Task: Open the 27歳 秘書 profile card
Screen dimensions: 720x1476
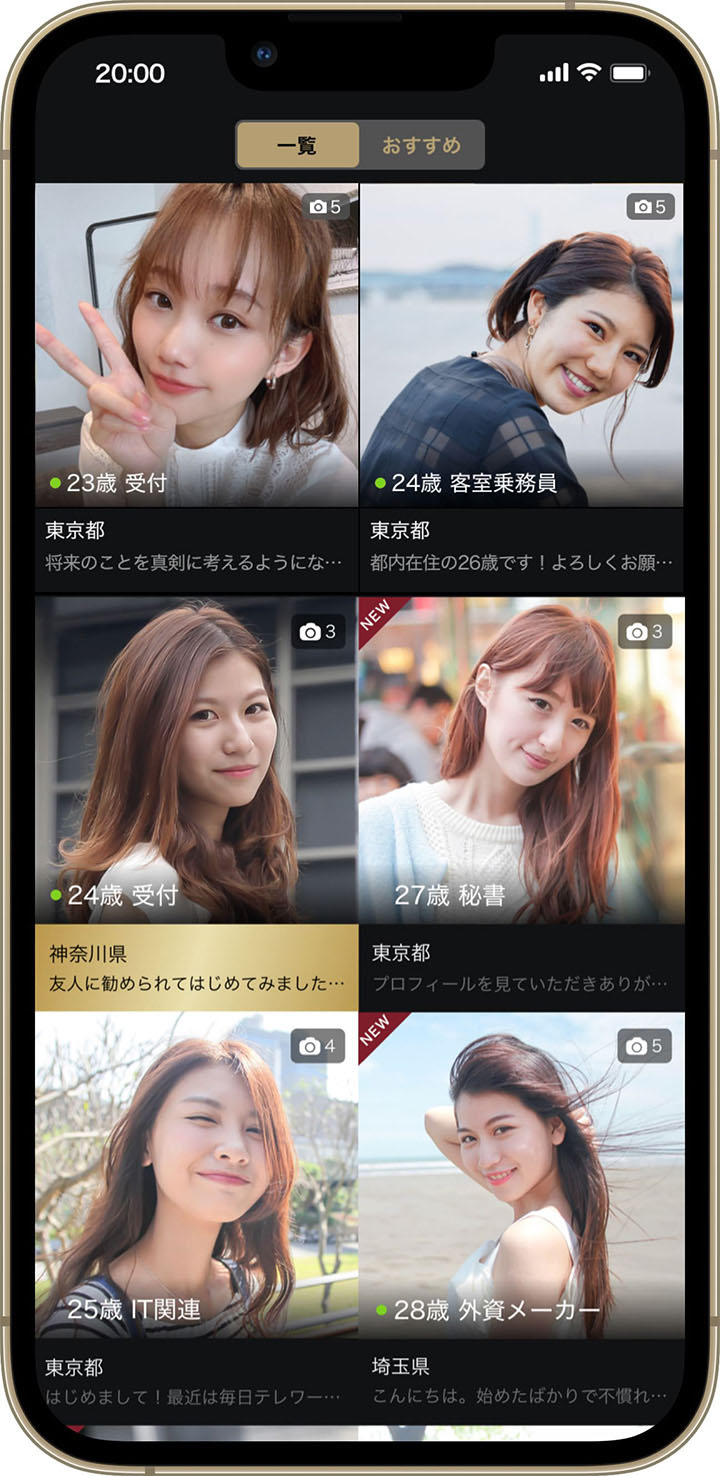Action: 521,760
